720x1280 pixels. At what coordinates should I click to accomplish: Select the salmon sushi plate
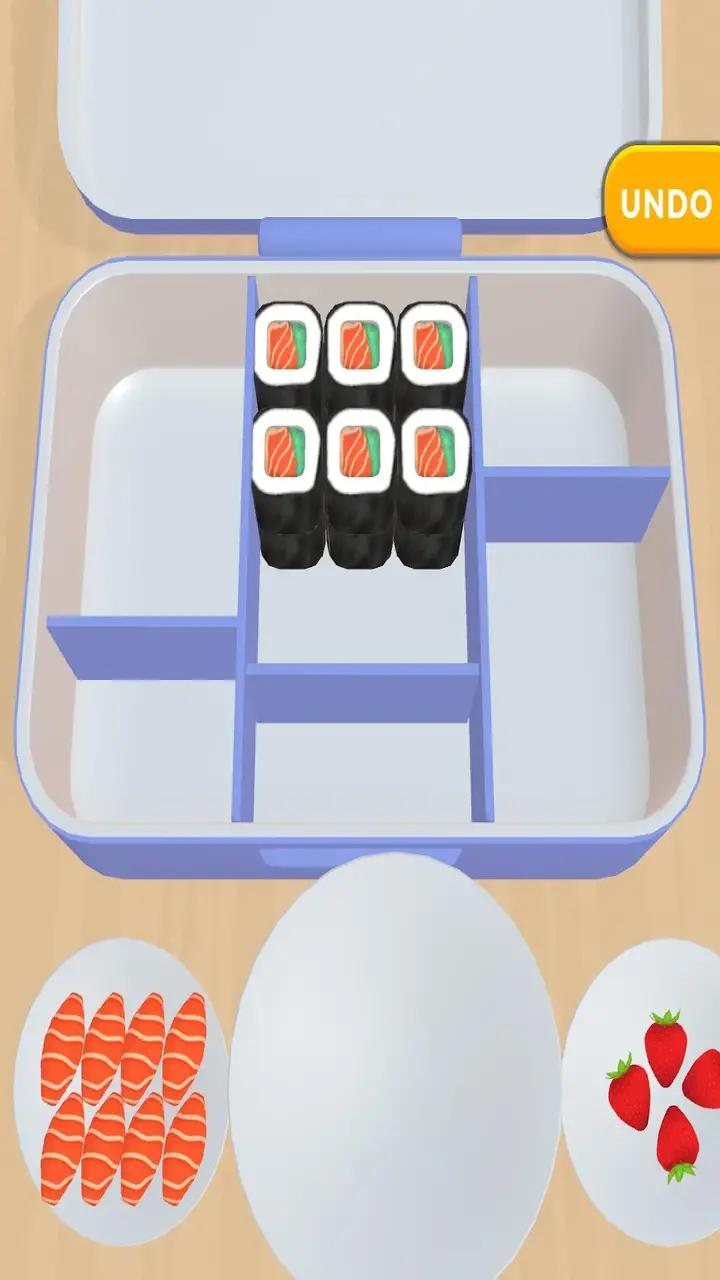(x=123, y=1095)
